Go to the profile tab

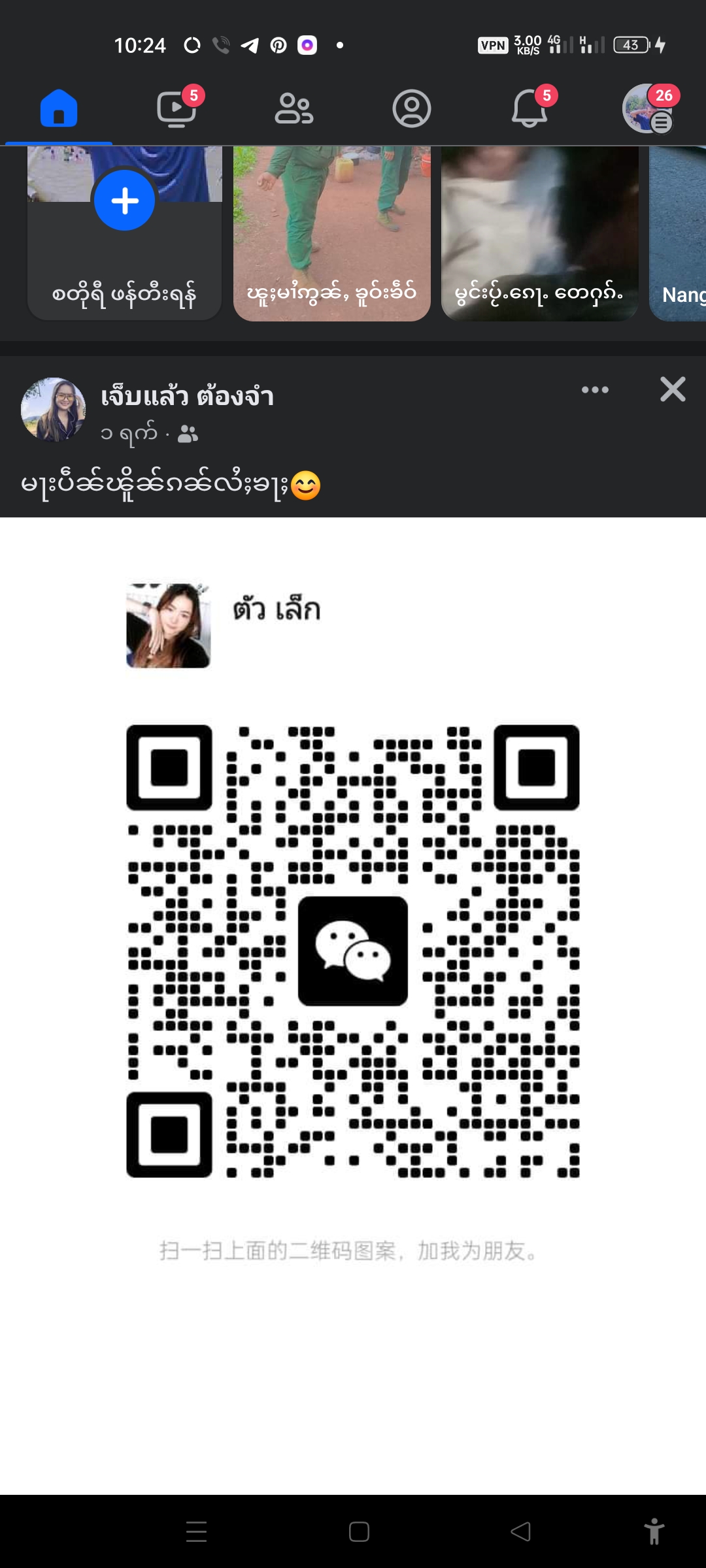click(412, 108)
